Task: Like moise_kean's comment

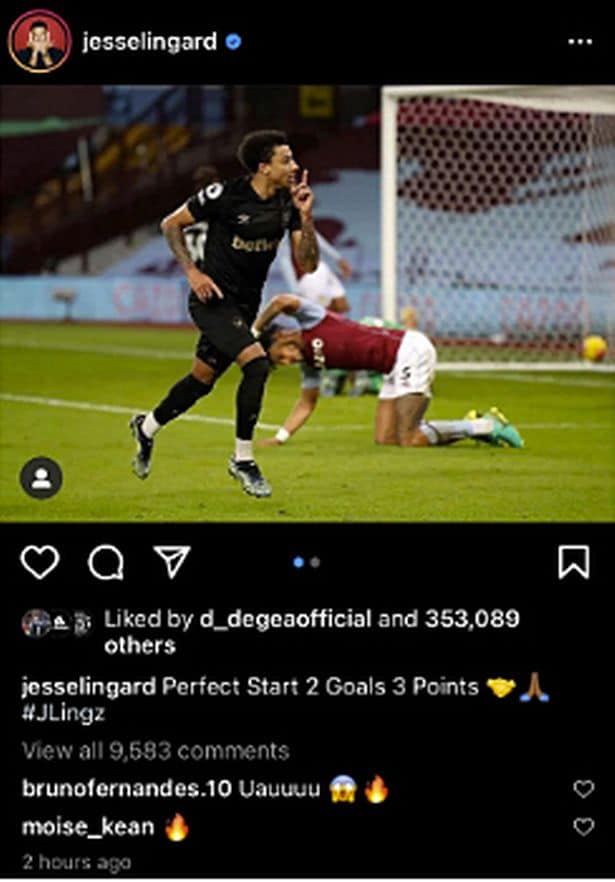Action: 584,827
